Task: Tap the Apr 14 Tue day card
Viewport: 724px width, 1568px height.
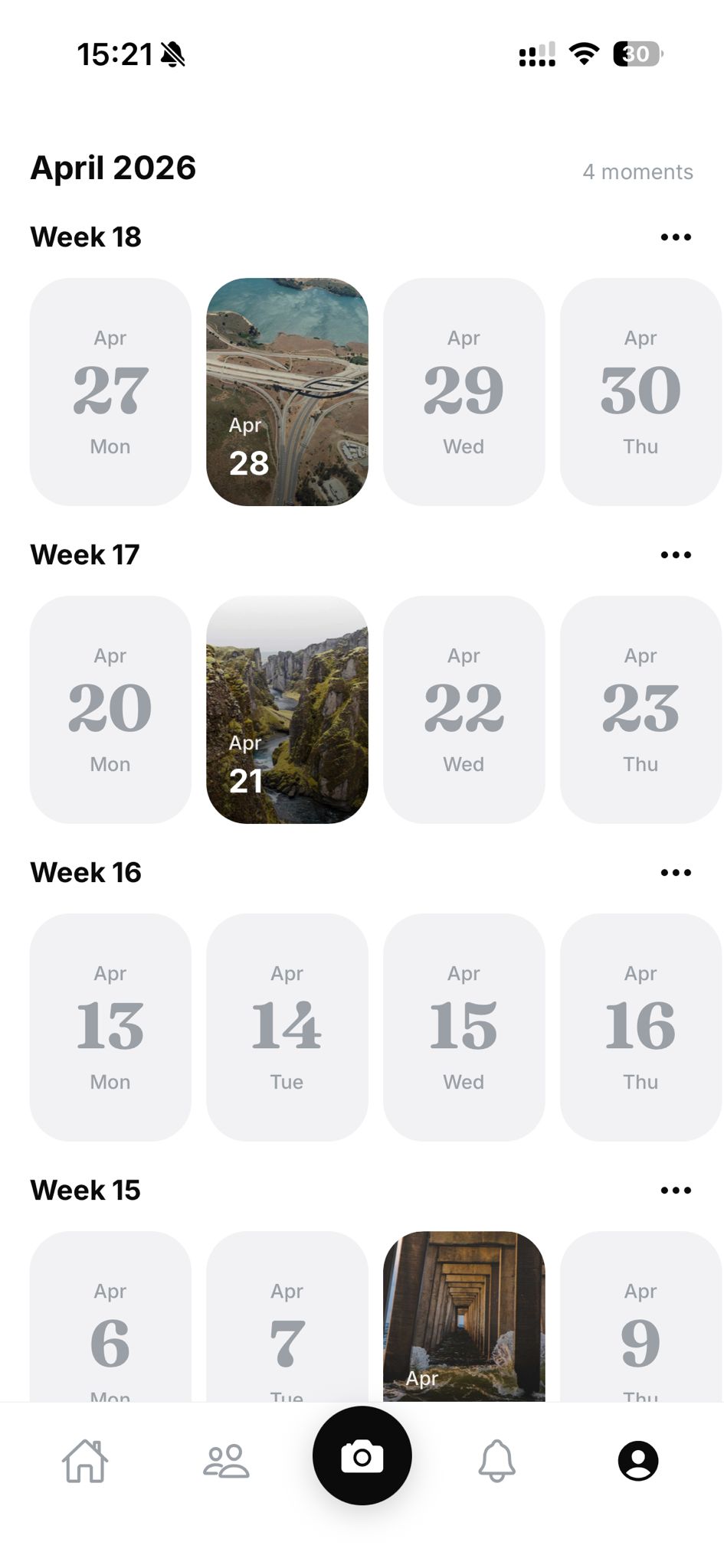Action: coord(287,1027)
